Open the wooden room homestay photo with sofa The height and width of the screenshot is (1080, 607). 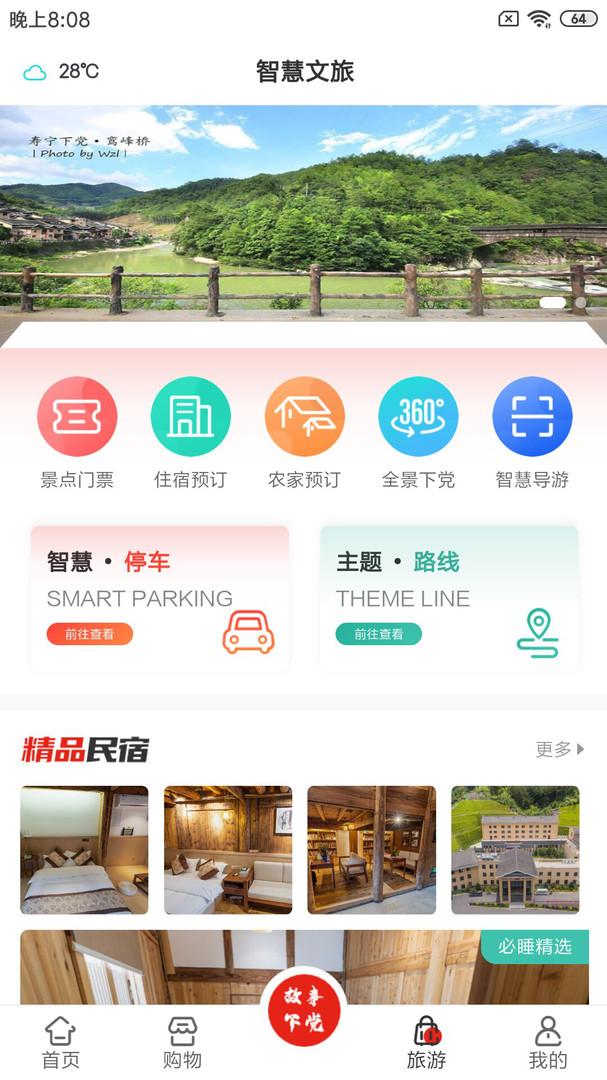(x=228, y=850)
